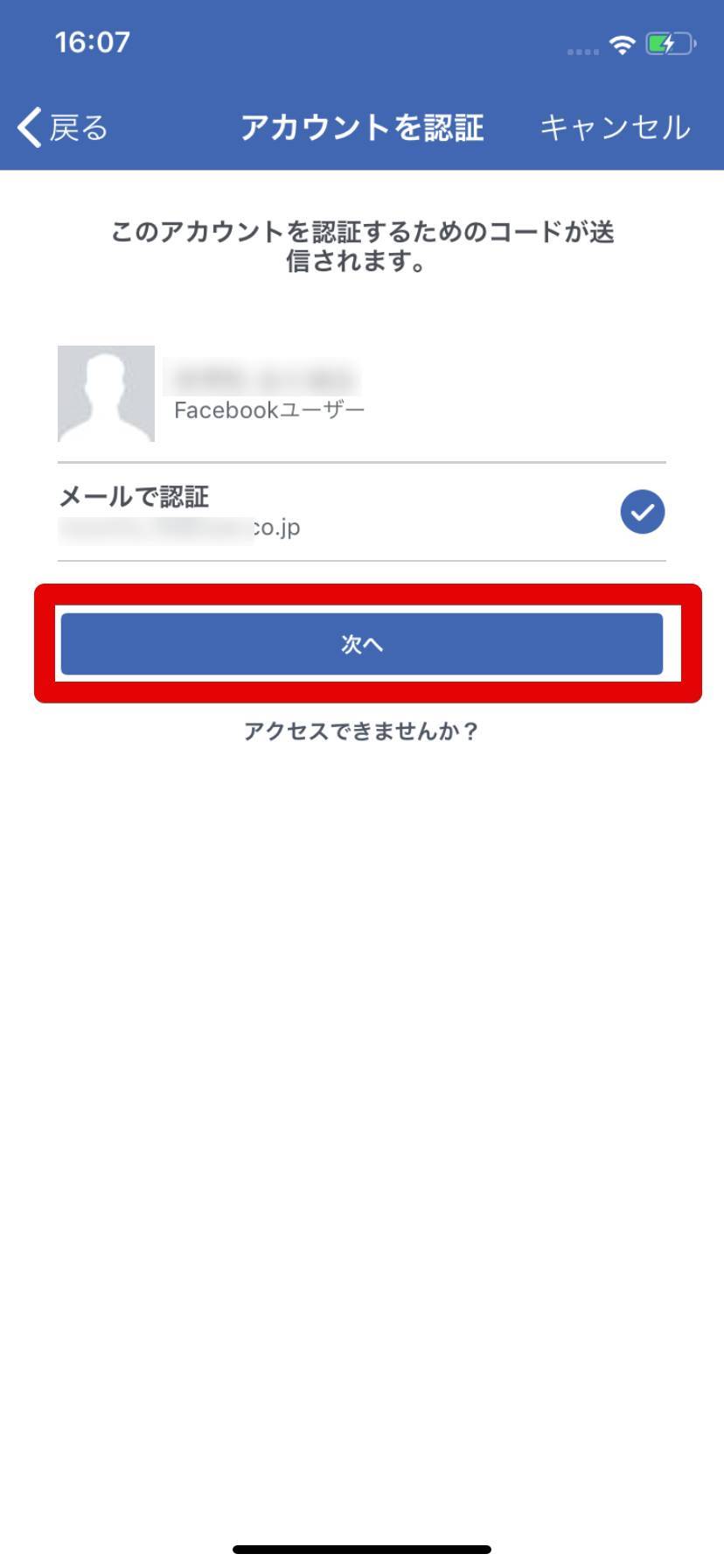This screenshot has height=1568, width=724.
Task: Open the アクセスできませんか？ link
Action: coord(361,731)
